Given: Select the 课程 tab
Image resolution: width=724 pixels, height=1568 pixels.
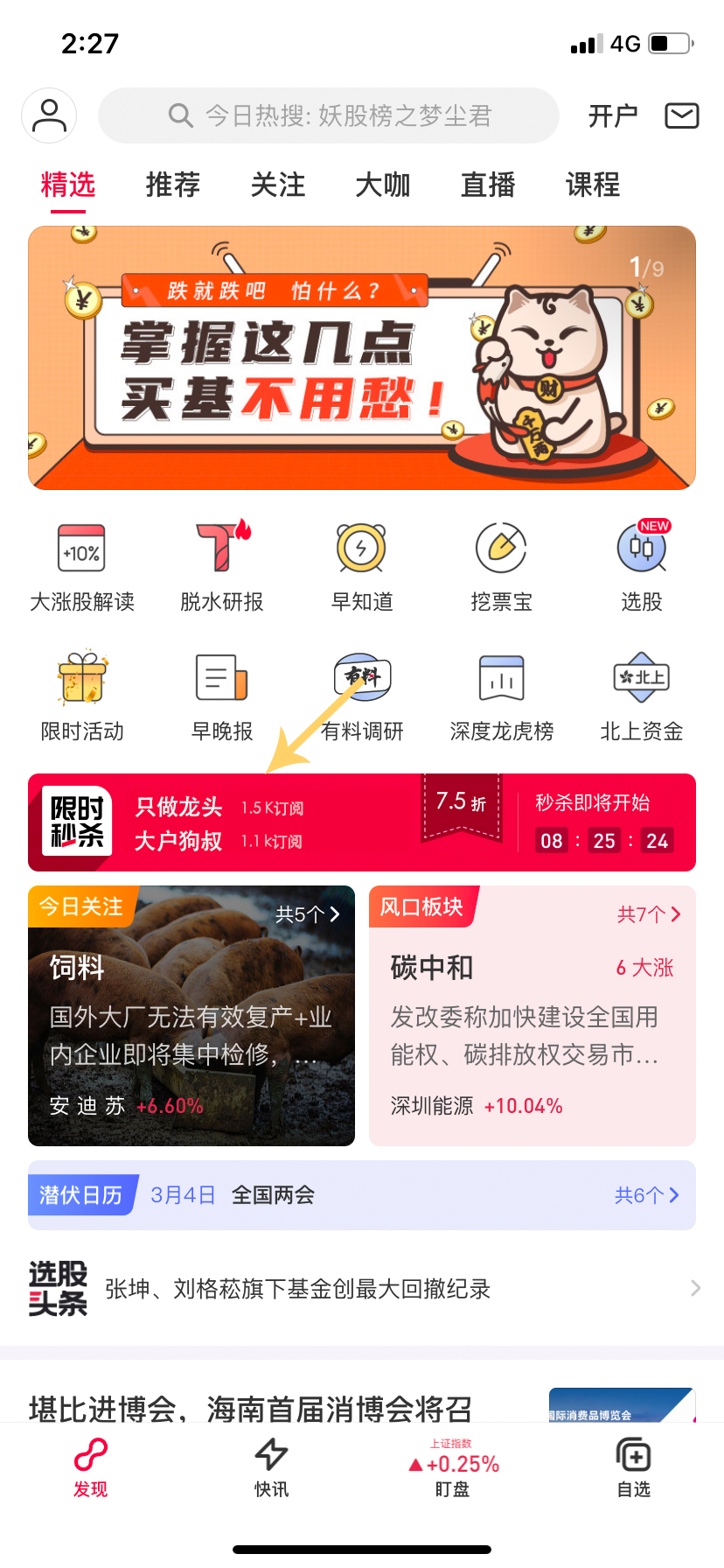Looking at the screenshot, I should pos(593,185).
